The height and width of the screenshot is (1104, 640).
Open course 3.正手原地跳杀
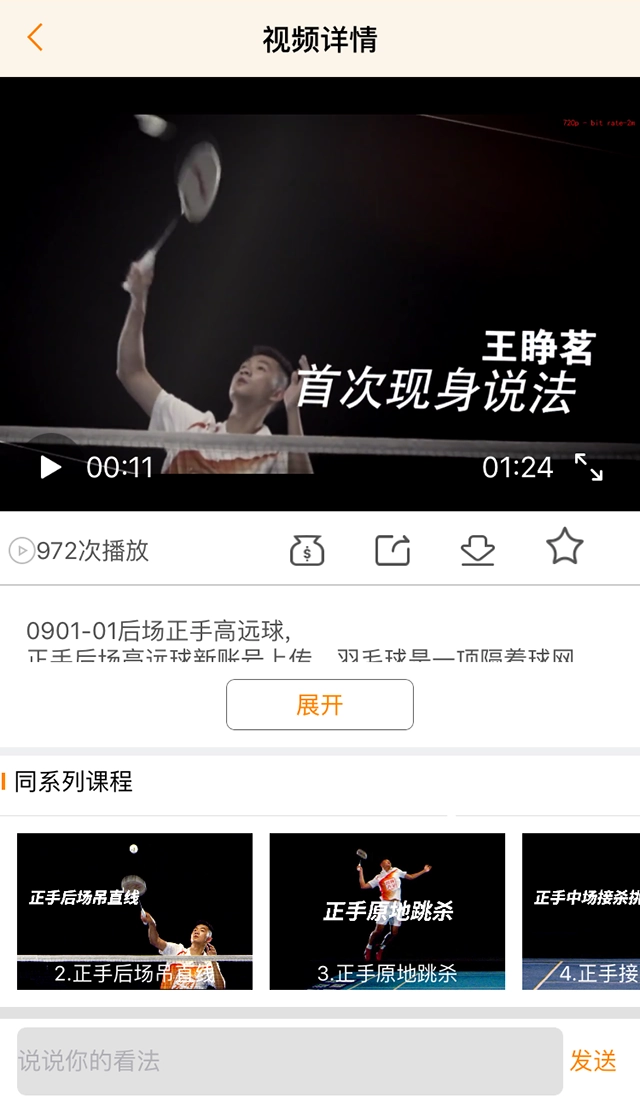click(387, 911)
